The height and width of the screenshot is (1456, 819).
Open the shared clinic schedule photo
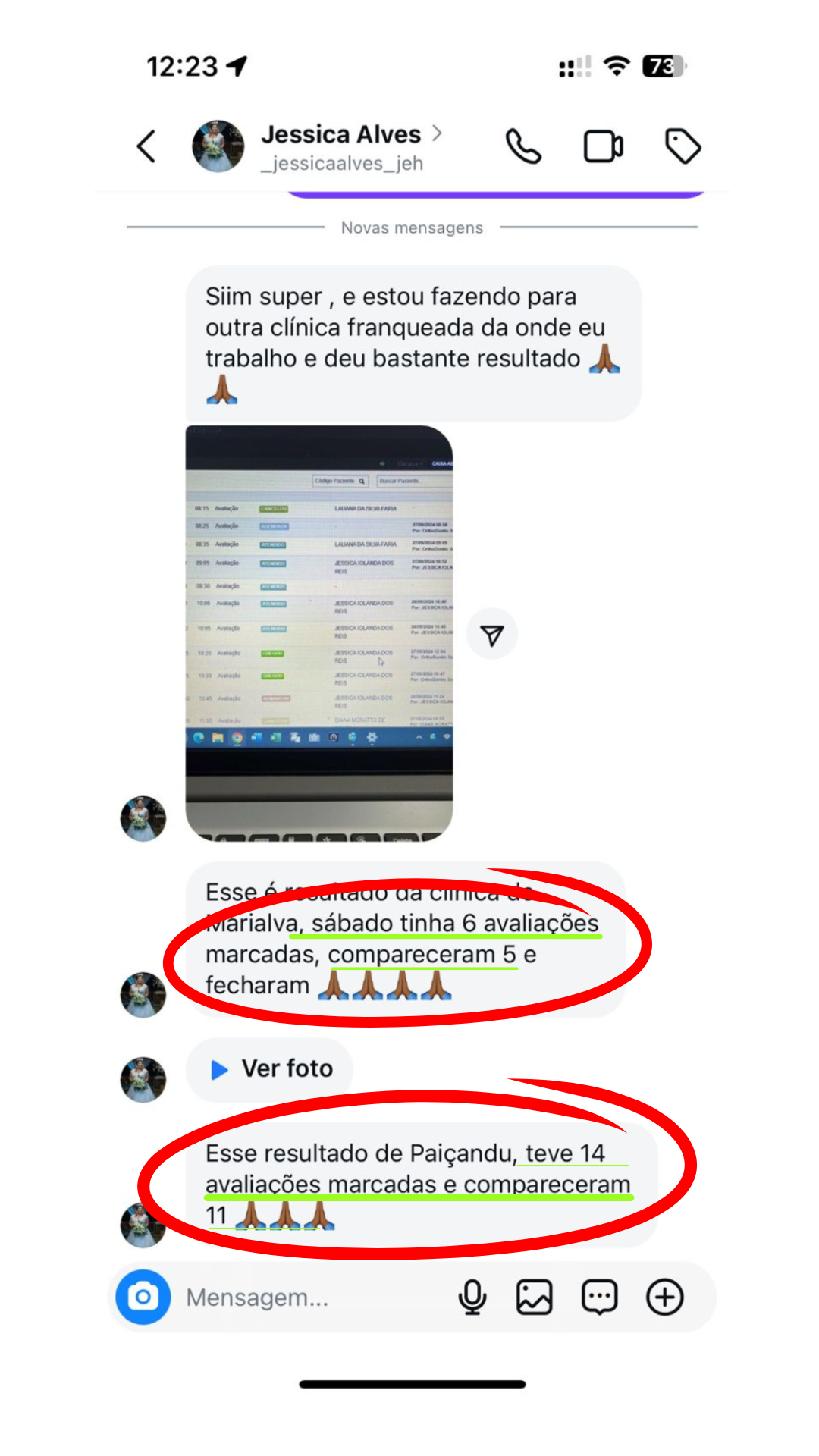tap(319, 633)
